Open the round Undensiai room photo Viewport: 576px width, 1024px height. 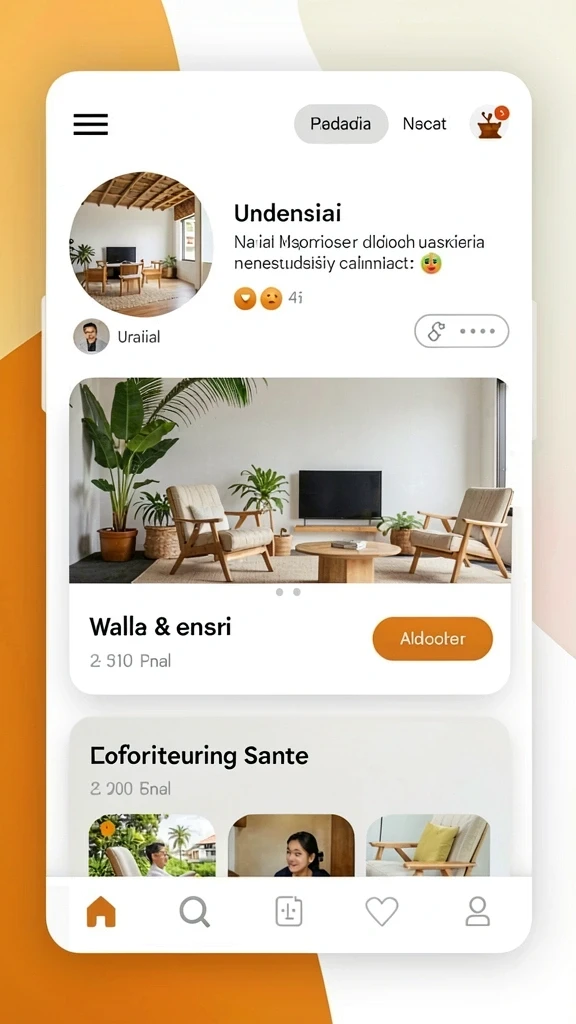tap(141, 244)
